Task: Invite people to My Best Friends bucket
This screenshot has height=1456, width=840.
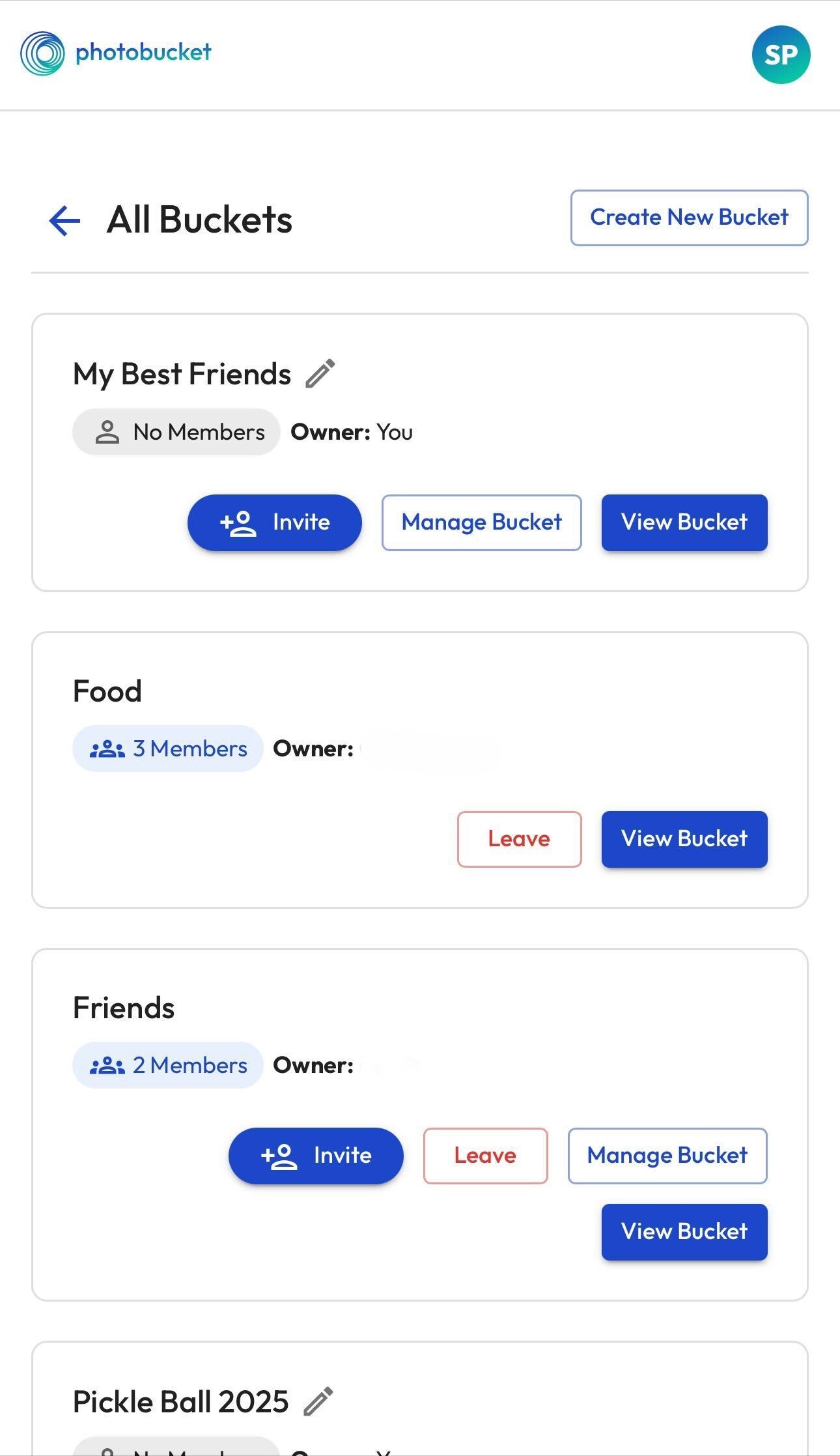Action: 274,522
